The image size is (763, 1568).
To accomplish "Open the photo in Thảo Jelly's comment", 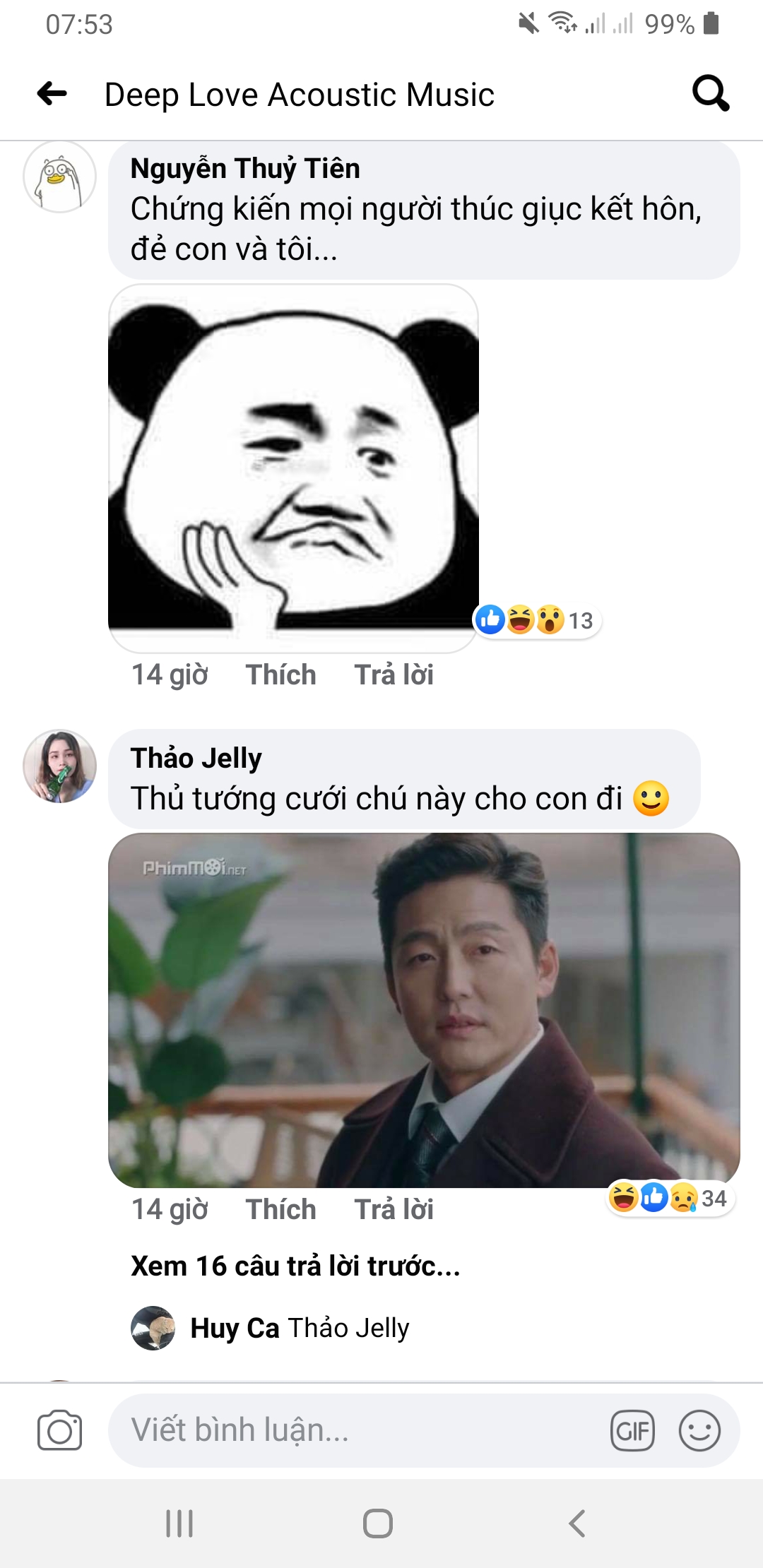I will tap(424, 1010).
